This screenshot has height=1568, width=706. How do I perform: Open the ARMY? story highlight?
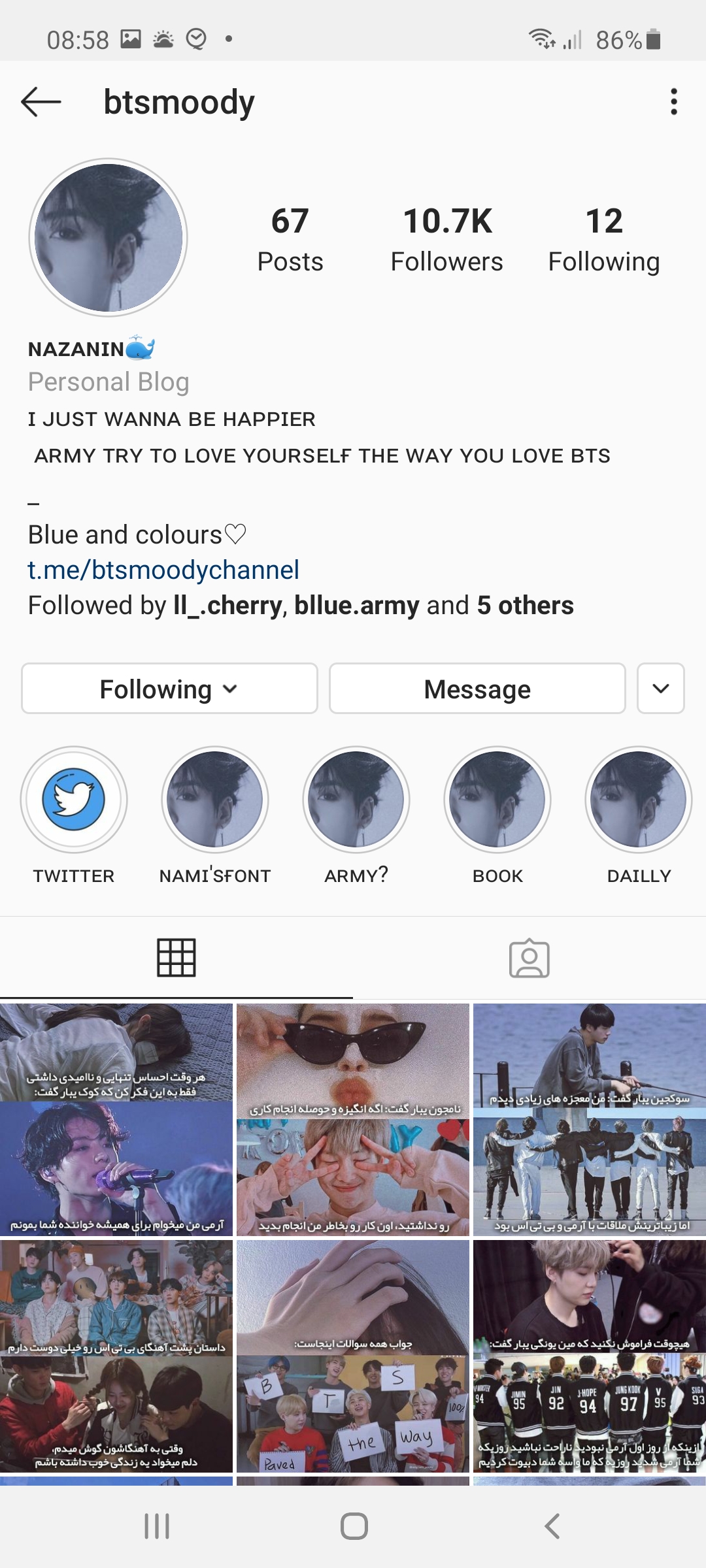[356, 800]
